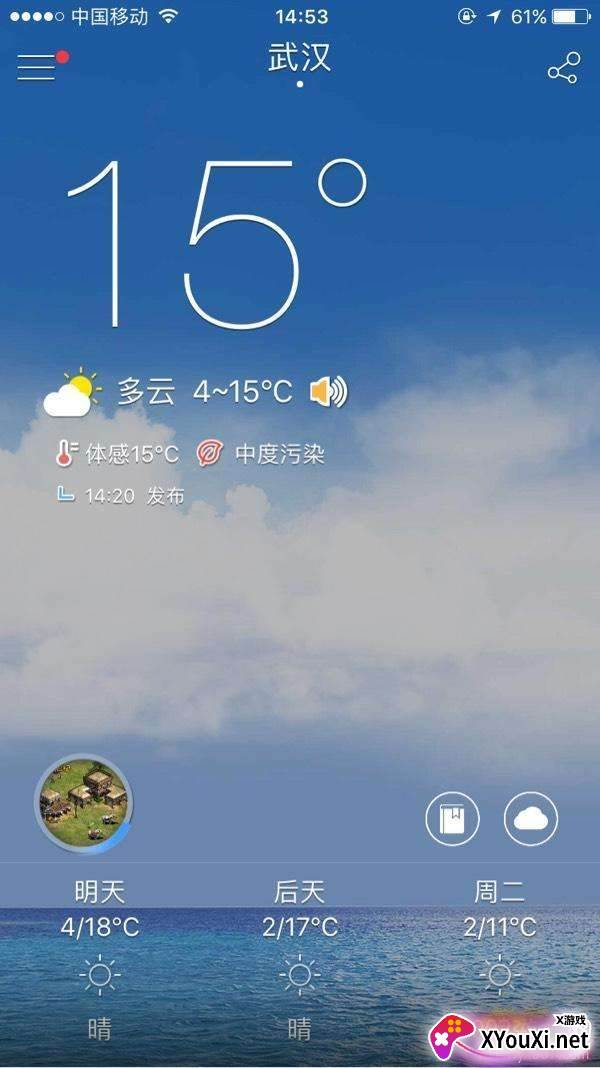
Task: Open the hamburger menu
Action: tap(36, 67)
